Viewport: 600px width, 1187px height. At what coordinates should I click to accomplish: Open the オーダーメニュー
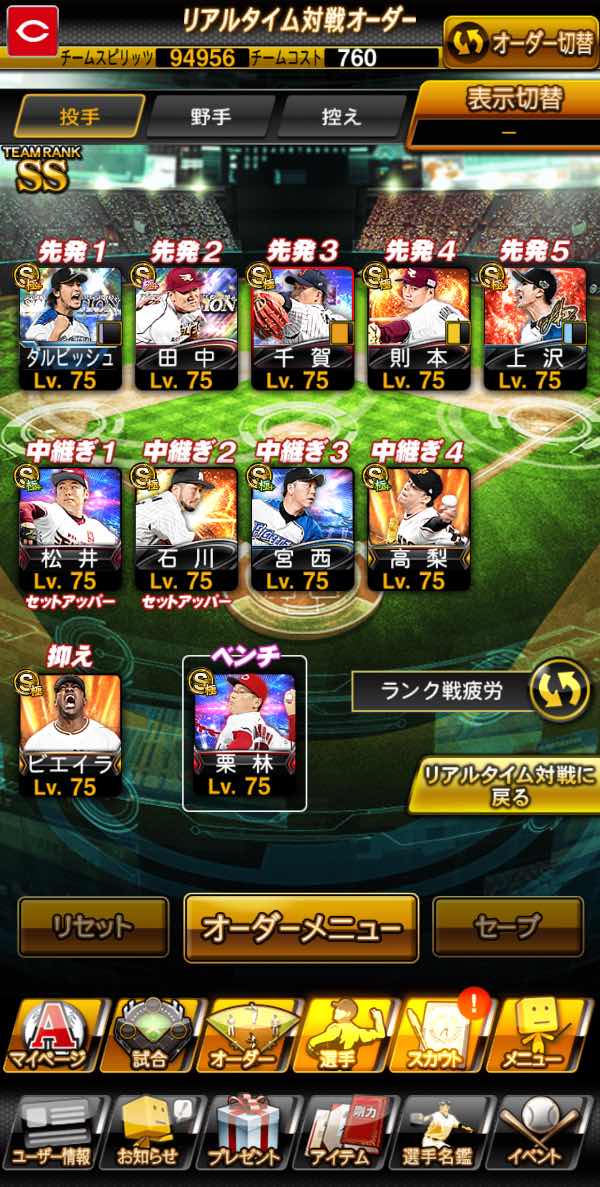(x=301, y=927)
